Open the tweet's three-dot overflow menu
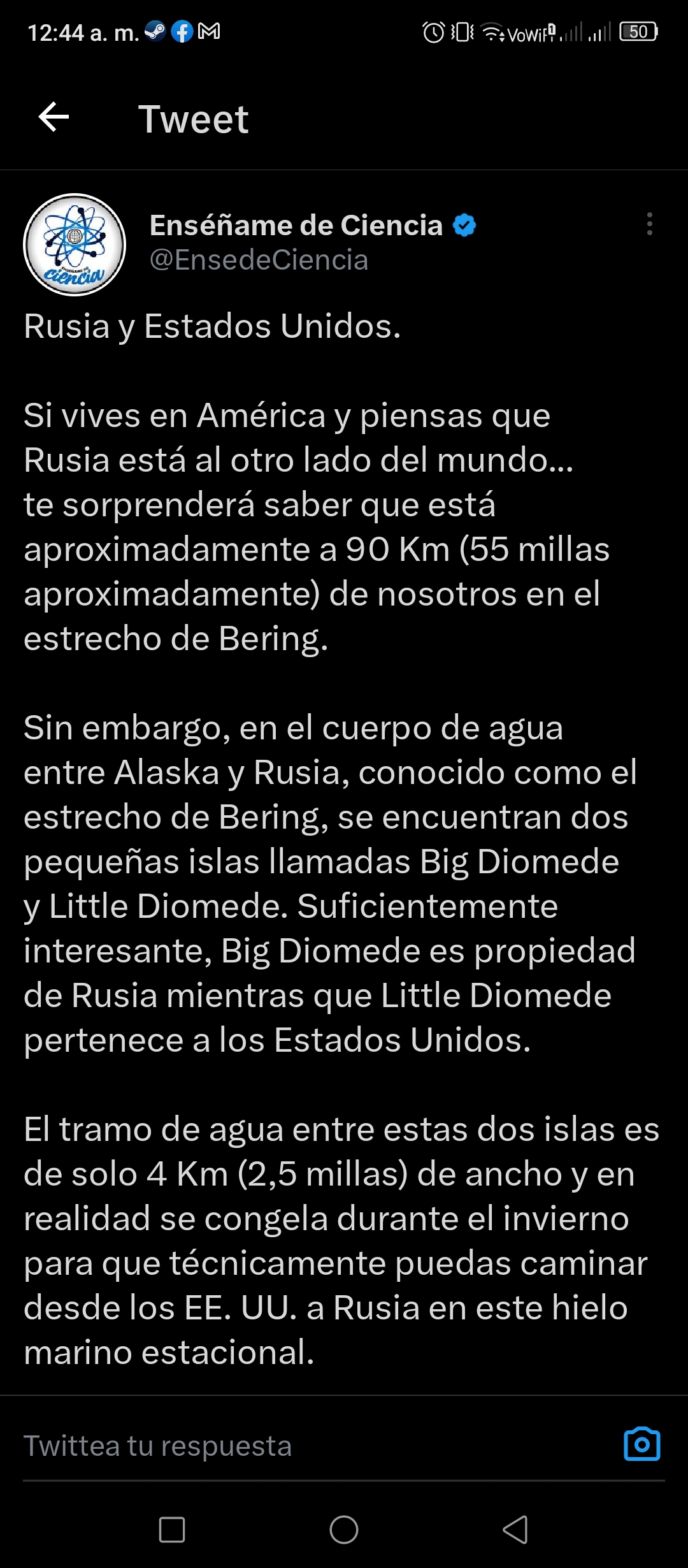The width and height of the screenshot is (688, 1568). coord(649,224)
